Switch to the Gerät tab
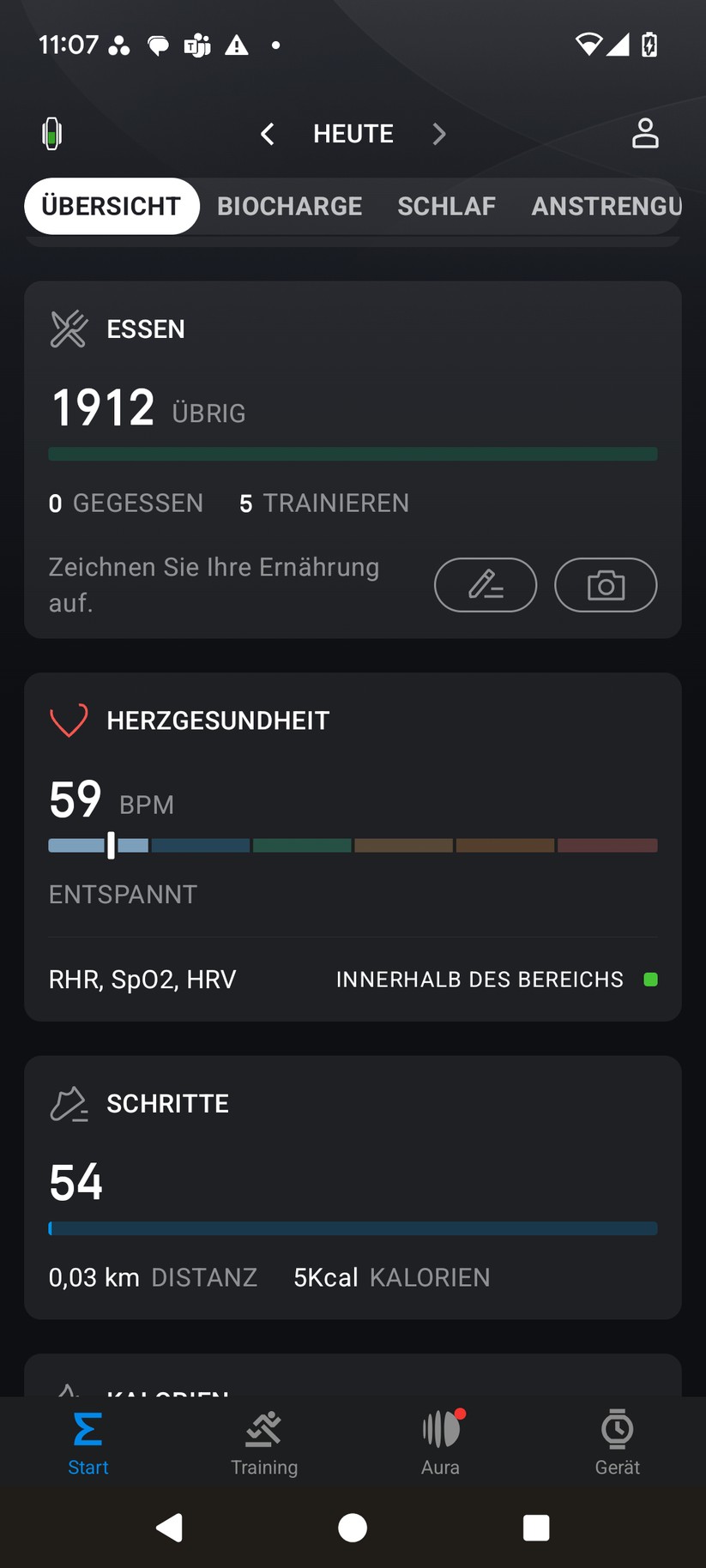Viewport: 706px width, 1568px height. point(617,1443)
